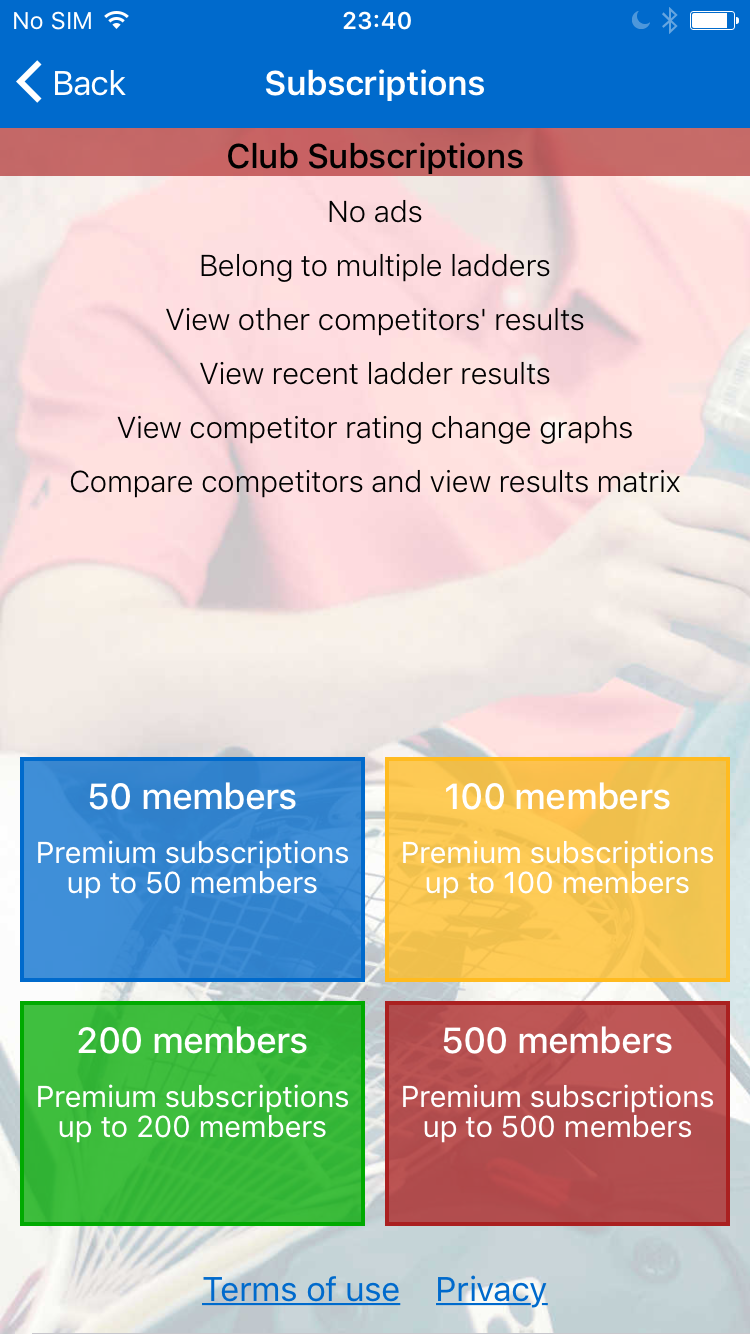750x1334 pixels.
Task: View the Privacy link
Action: 491,1290
